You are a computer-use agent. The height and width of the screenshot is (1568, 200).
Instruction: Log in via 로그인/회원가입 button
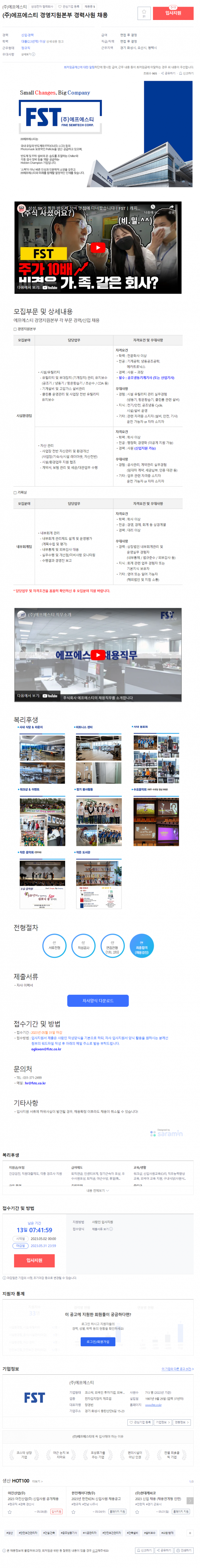[98, 1342]
